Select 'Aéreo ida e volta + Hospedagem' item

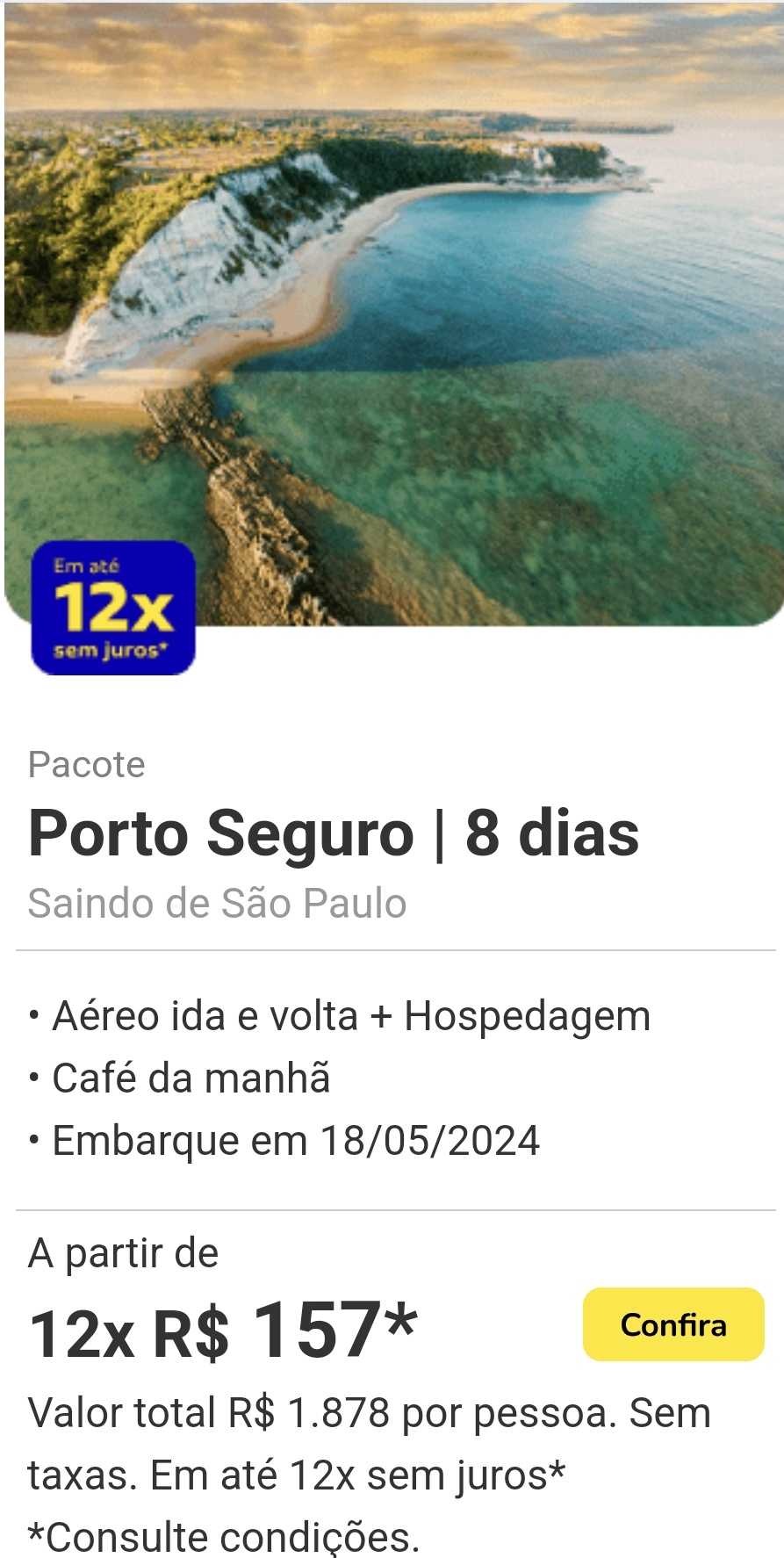[x=351, y=1014]
